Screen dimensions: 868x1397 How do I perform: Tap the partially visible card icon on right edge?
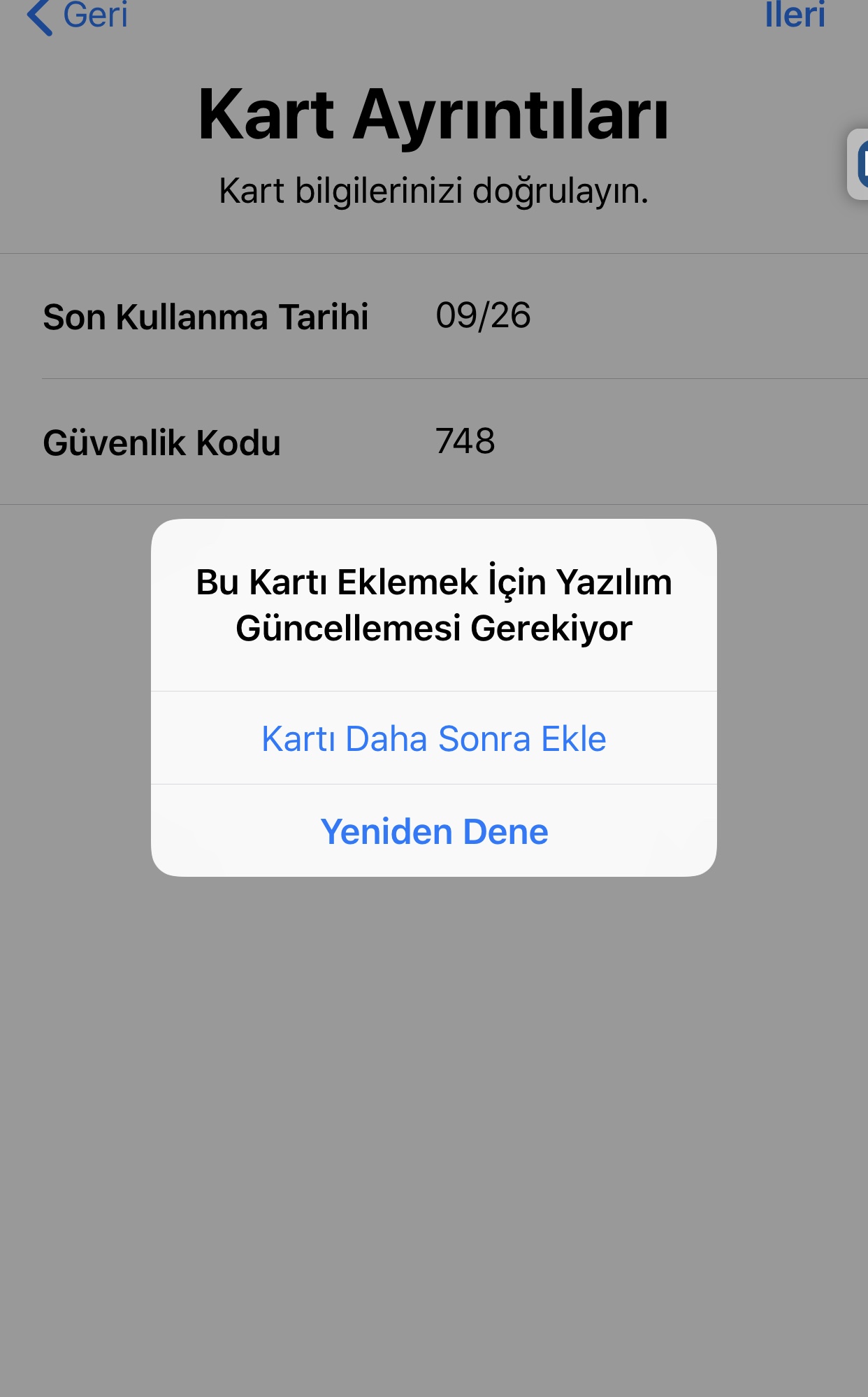[860, 168]
